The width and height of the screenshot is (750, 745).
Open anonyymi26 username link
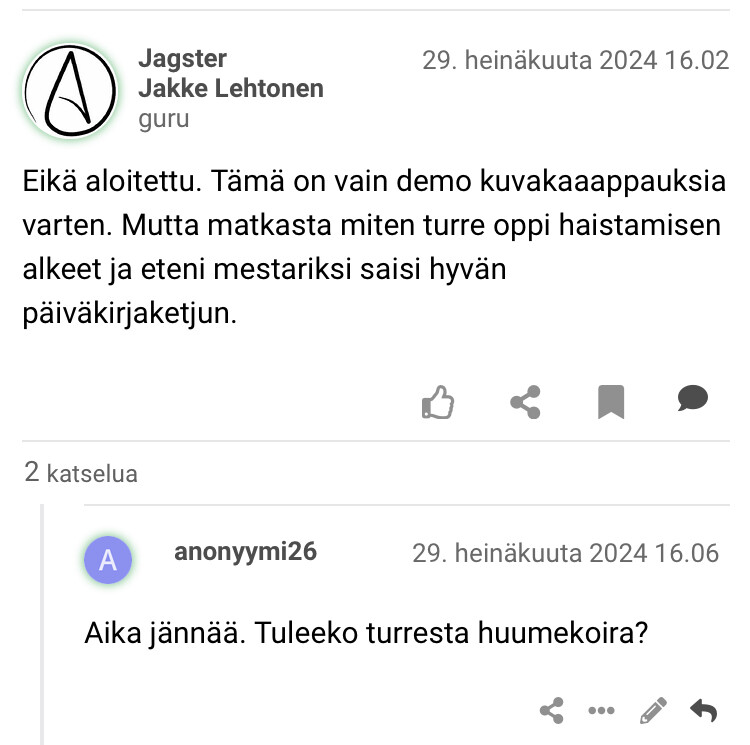click(245, 552)
